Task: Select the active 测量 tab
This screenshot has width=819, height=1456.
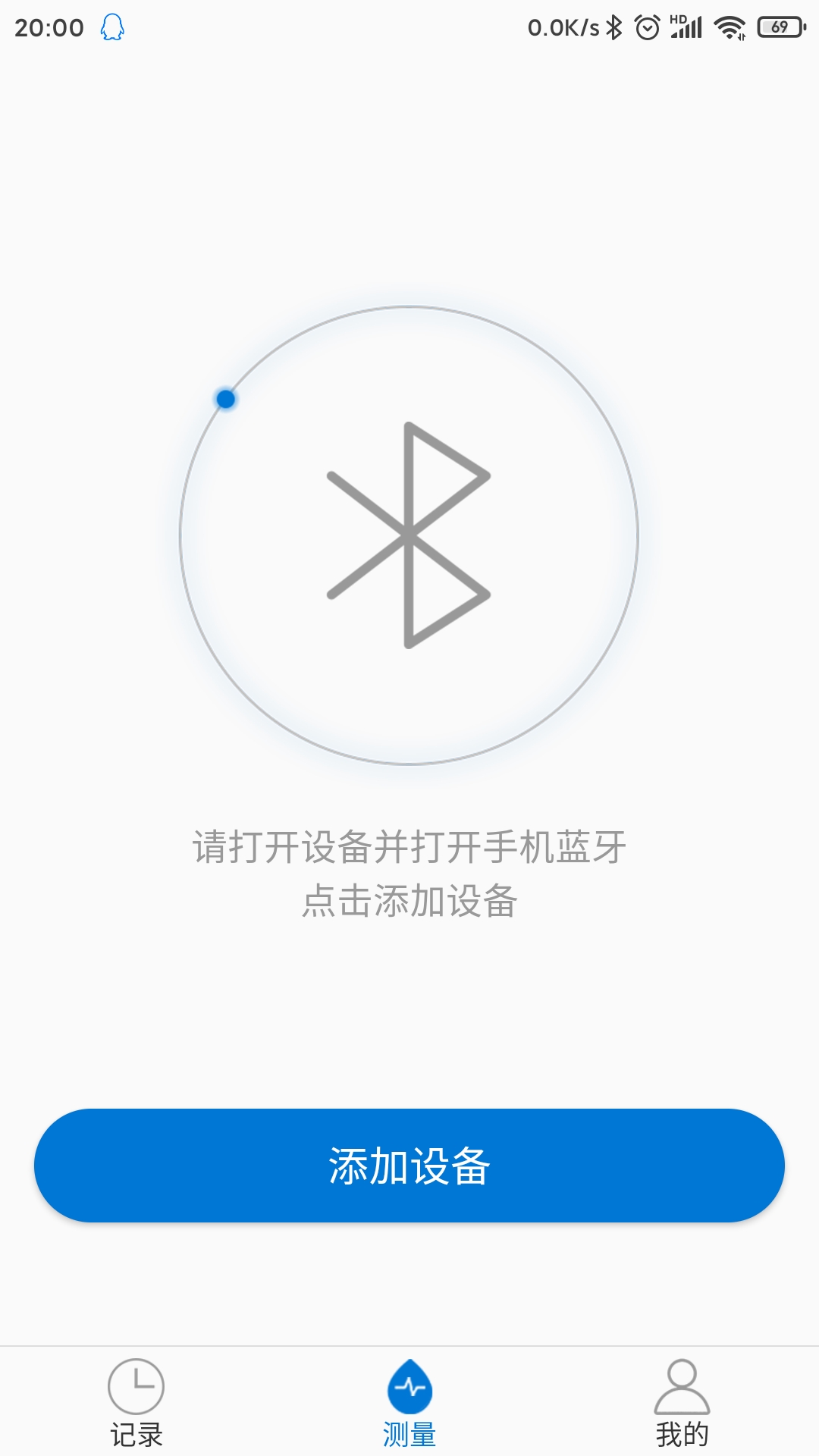Action: (x=409, y=1433)
